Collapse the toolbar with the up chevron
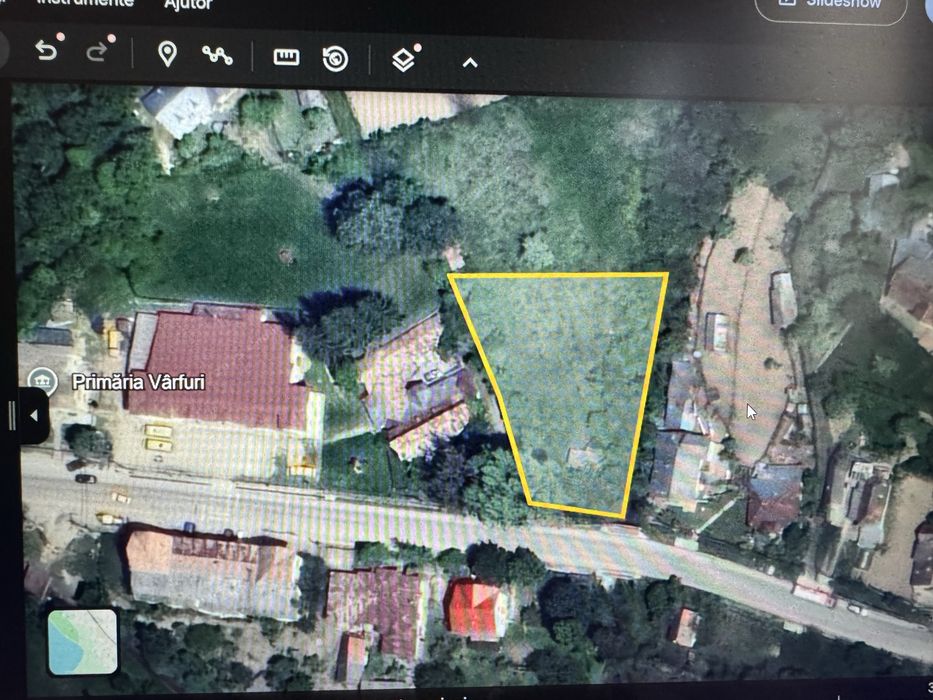Image resolution: width=933 pixels, height=700 pixels. (470, 63)
